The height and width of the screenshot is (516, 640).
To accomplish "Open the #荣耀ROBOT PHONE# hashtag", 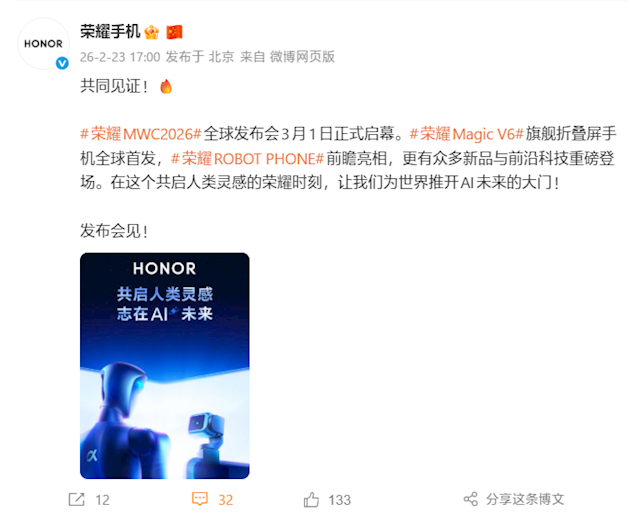I will tap(247, 158).
